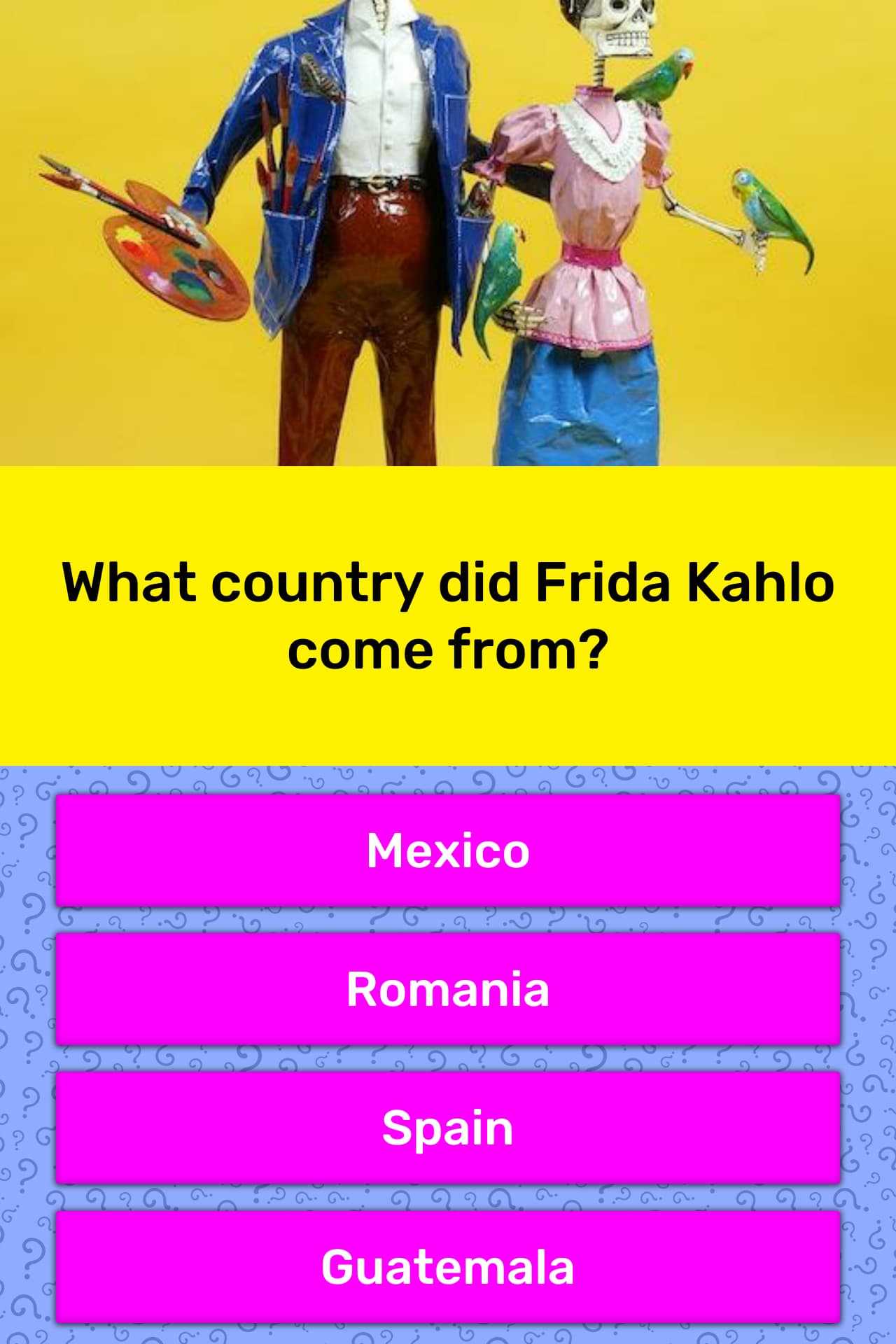The width and height of the screenshot is (896, 1344).
Task: Answer with Guatemala
Action: [x=448, y=1266]
